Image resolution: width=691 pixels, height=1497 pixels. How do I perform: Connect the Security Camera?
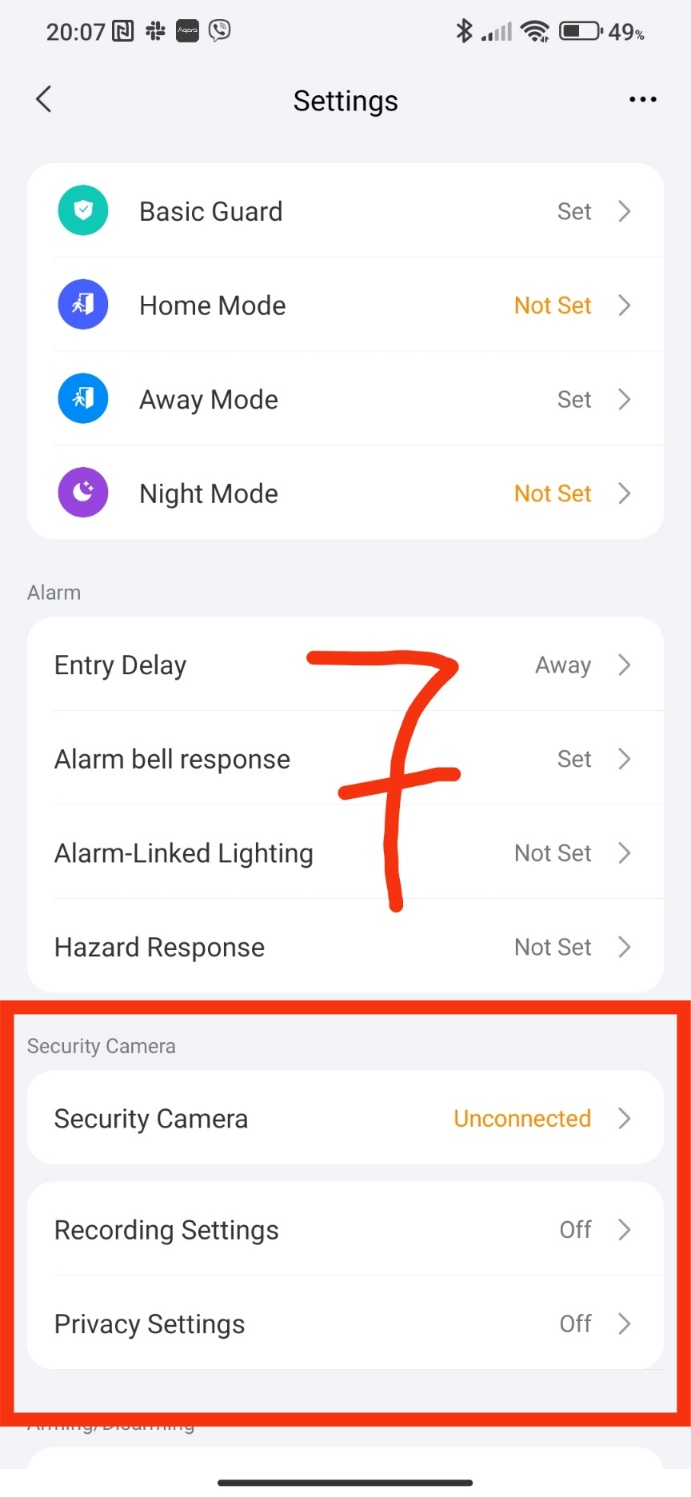point(345,1118)
